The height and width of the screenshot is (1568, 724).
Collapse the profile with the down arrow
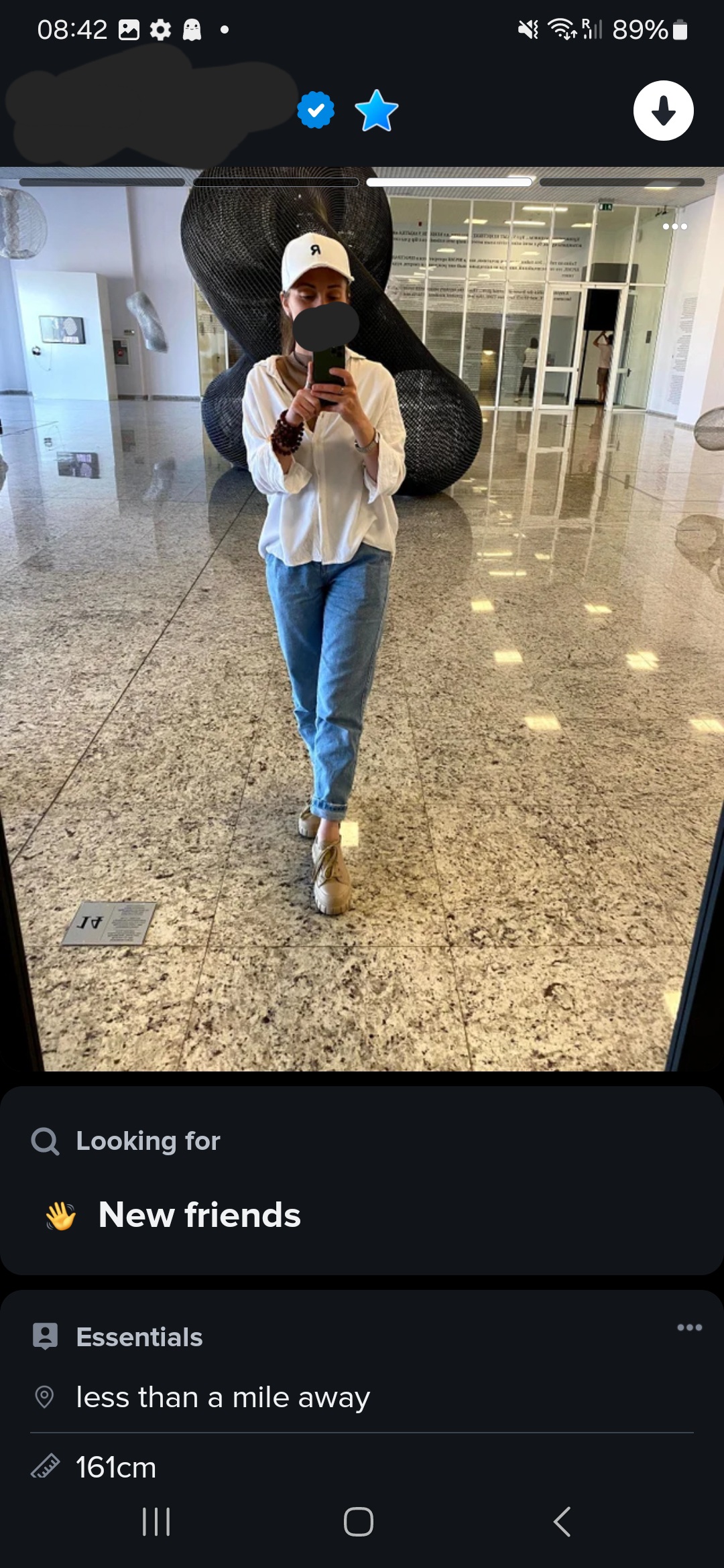tap(663, 111)
